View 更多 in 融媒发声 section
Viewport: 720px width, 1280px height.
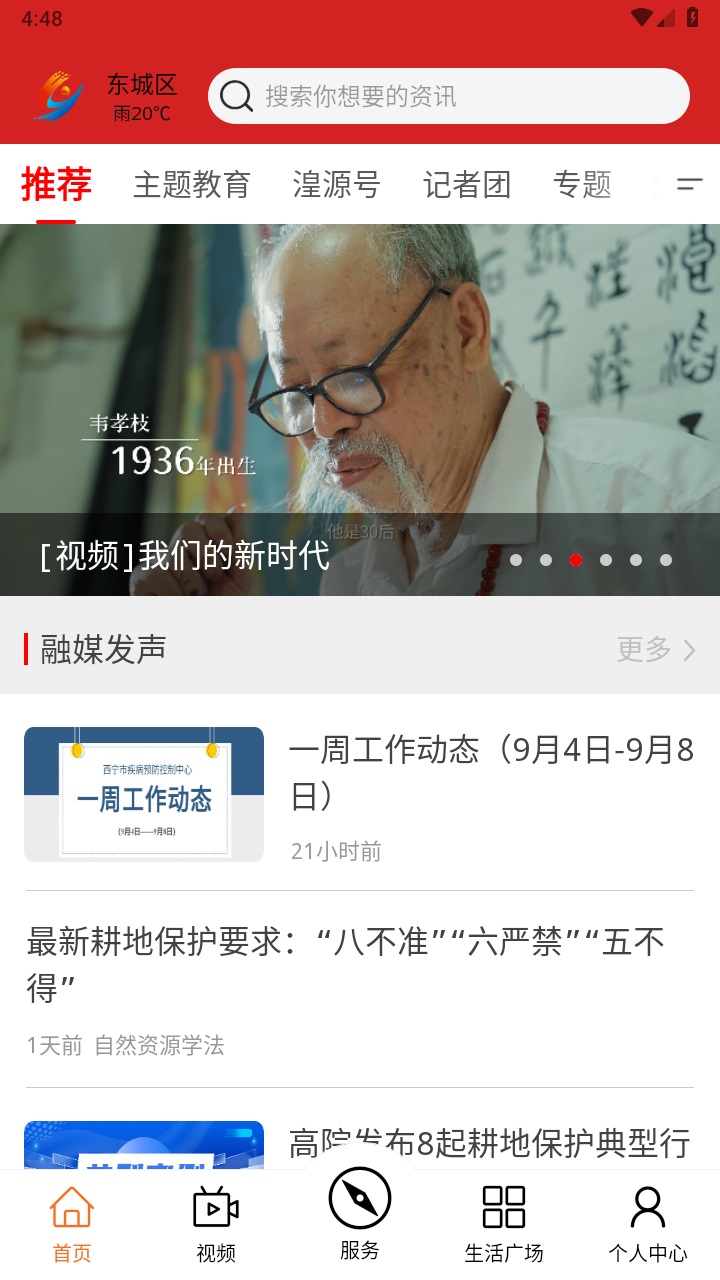[x=655, y=650]
